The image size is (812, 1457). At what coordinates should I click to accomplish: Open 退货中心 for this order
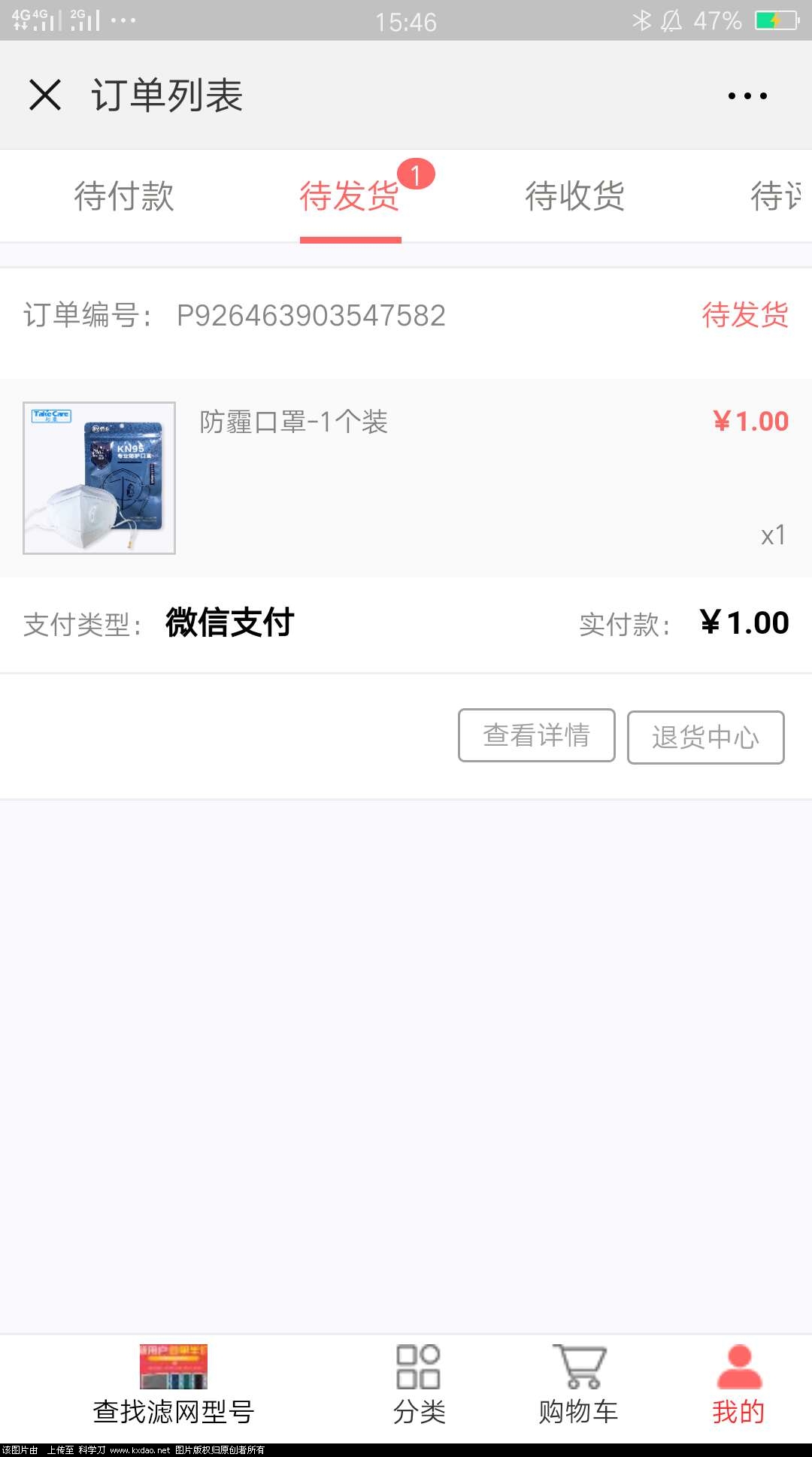[705, 738]
